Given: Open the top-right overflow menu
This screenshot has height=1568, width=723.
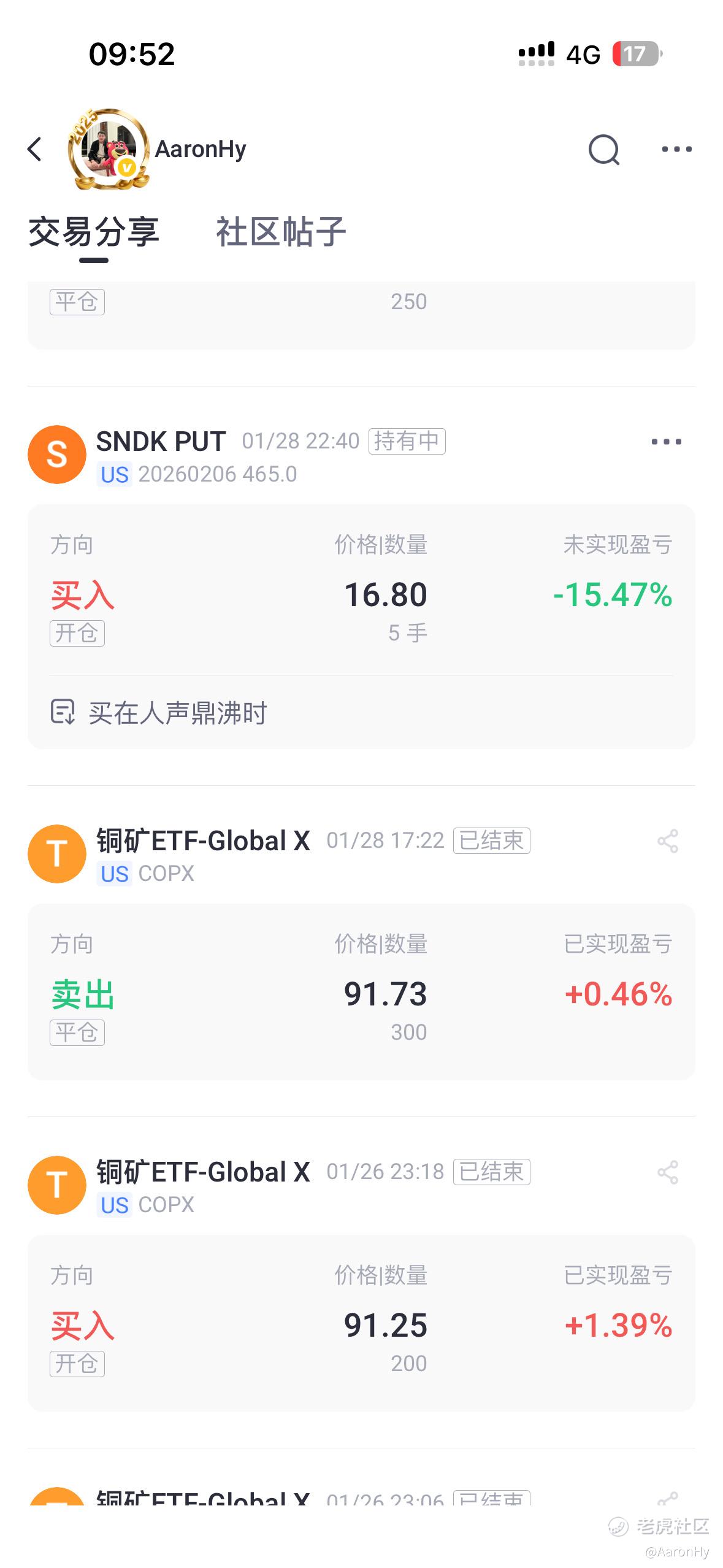Looking at the screenshot, I should click(x=676, y=149).
